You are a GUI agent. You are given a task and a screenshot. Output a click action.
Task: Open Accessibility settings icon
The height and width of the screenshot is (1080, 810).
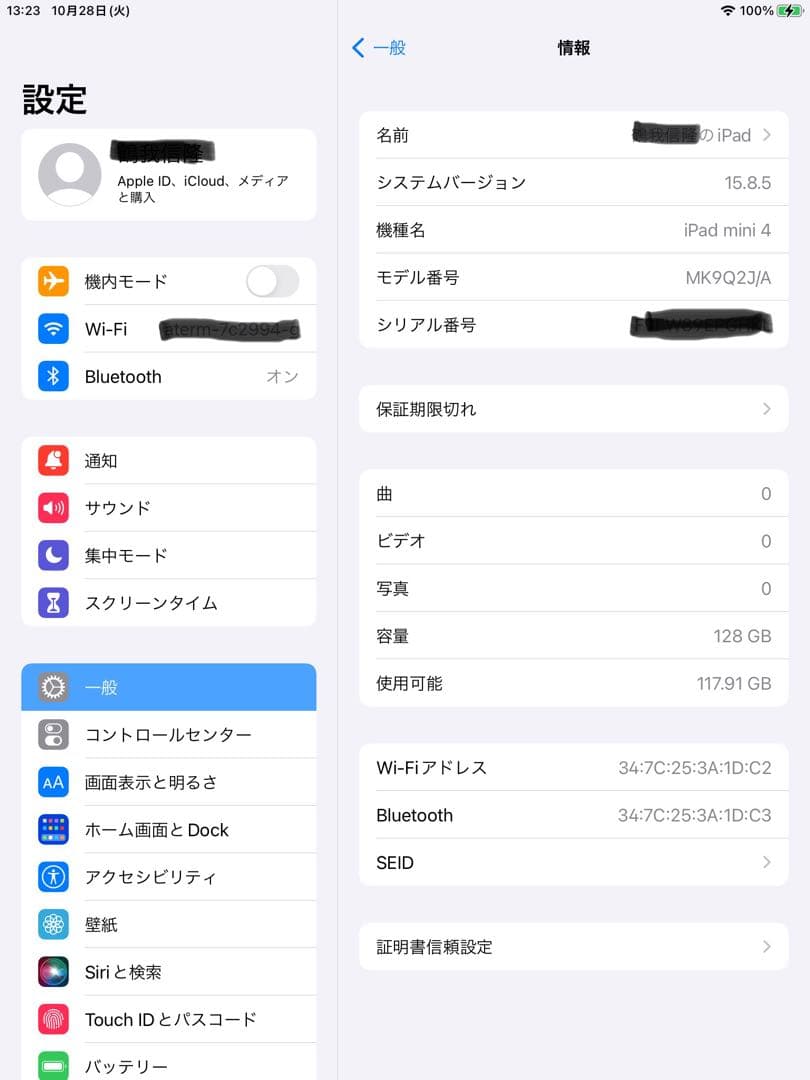tap(53, 877)
